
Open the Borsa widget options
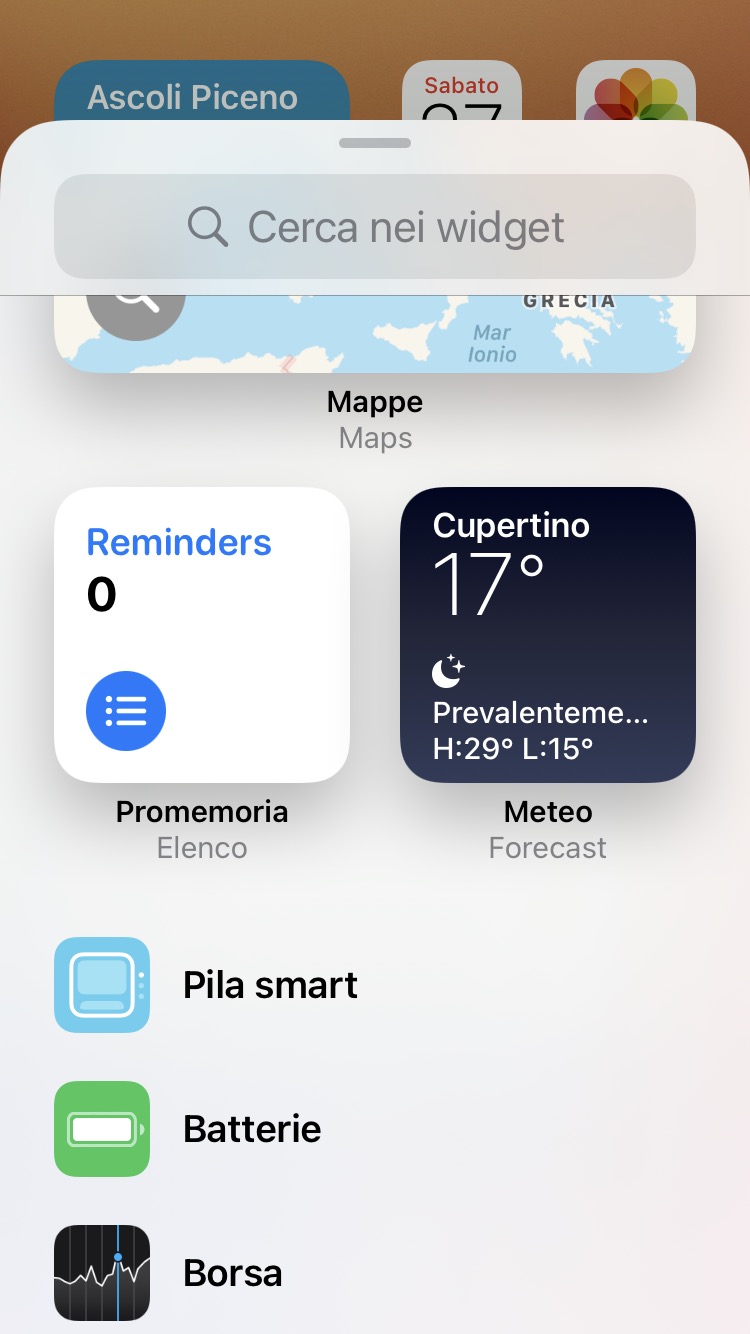coord(232,1273)
